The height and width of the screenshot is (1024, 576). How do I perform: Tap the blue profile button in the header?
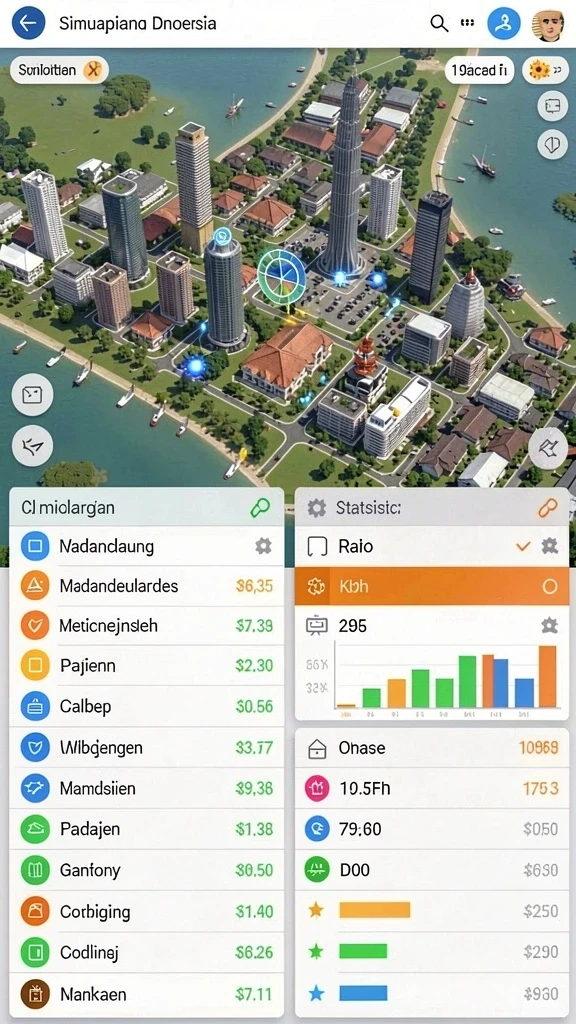tap(504, 24)
